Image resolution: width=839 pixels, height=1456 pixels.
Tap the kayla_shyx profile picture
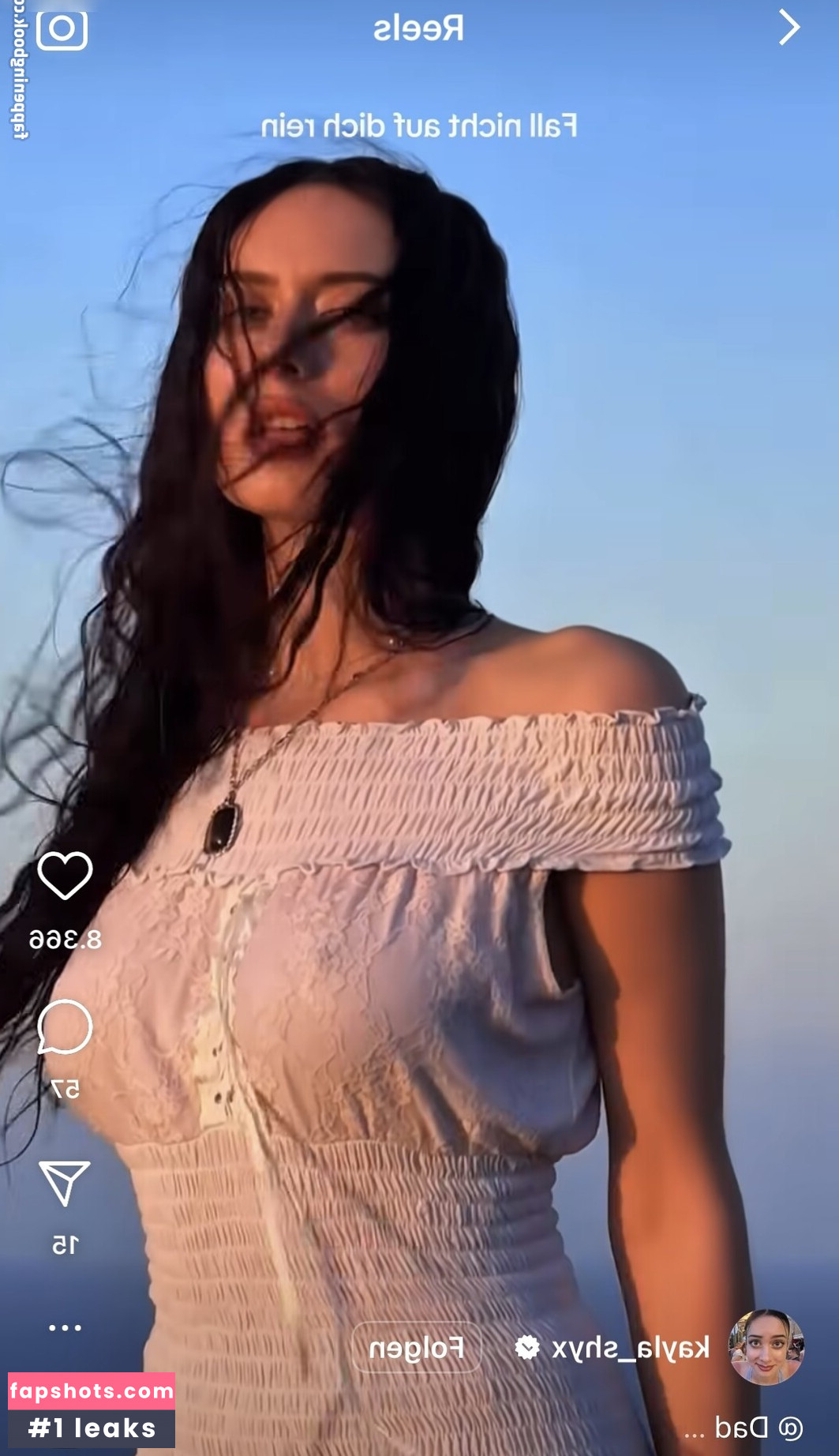click(x=765, y=1348)
